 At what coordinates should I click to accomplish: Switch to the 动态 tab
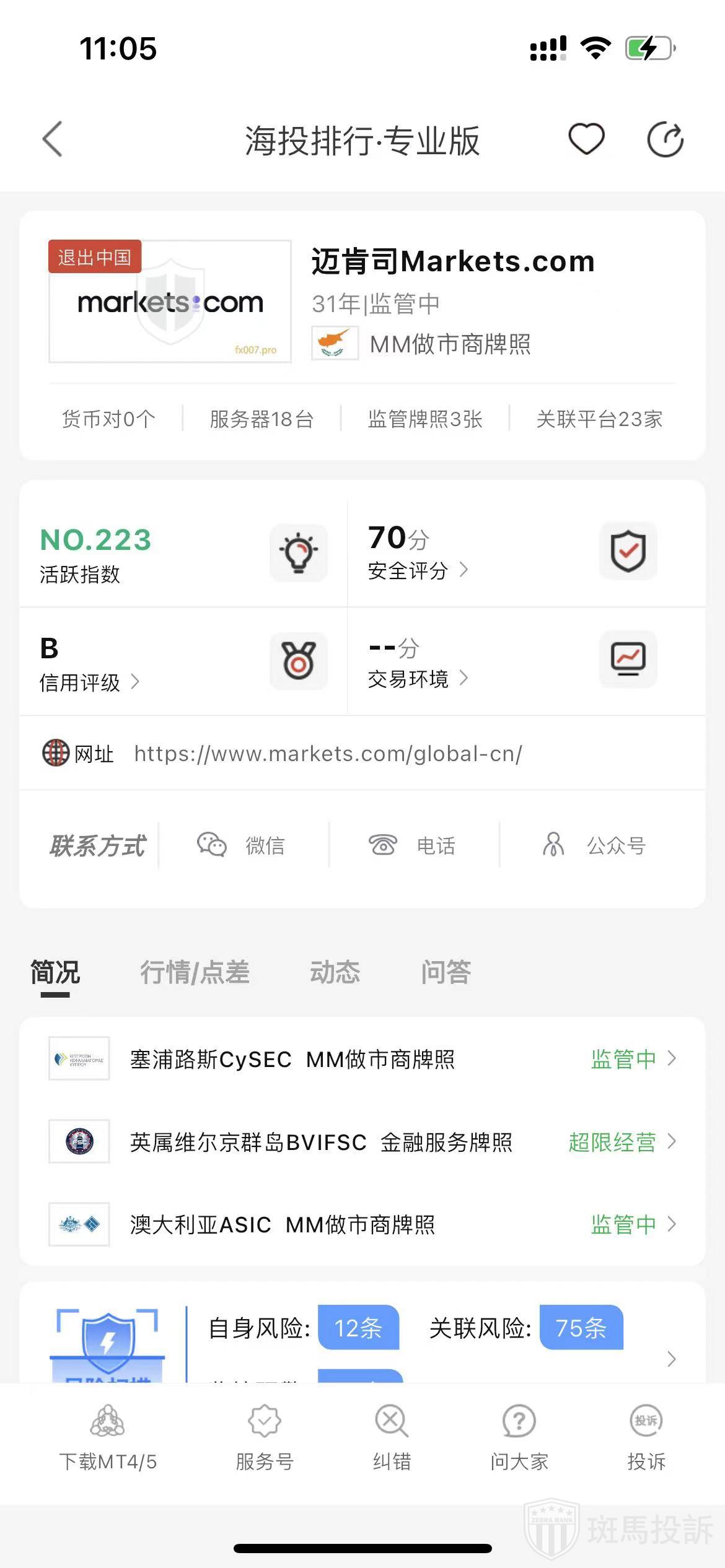pos(335,972)
